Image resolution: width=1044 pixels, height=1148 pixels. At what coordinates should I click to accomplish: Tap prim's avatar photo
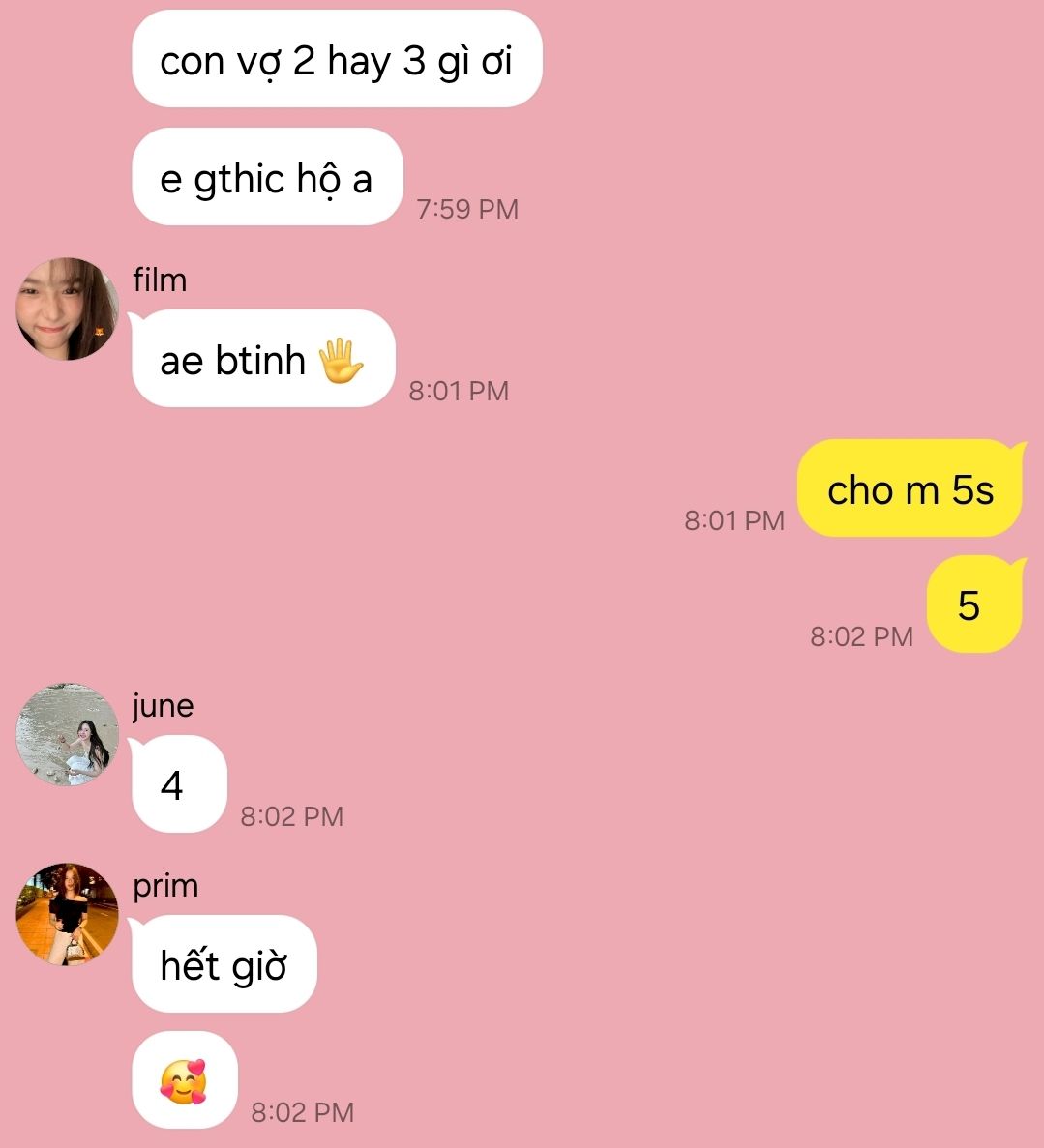click(67, 914)
